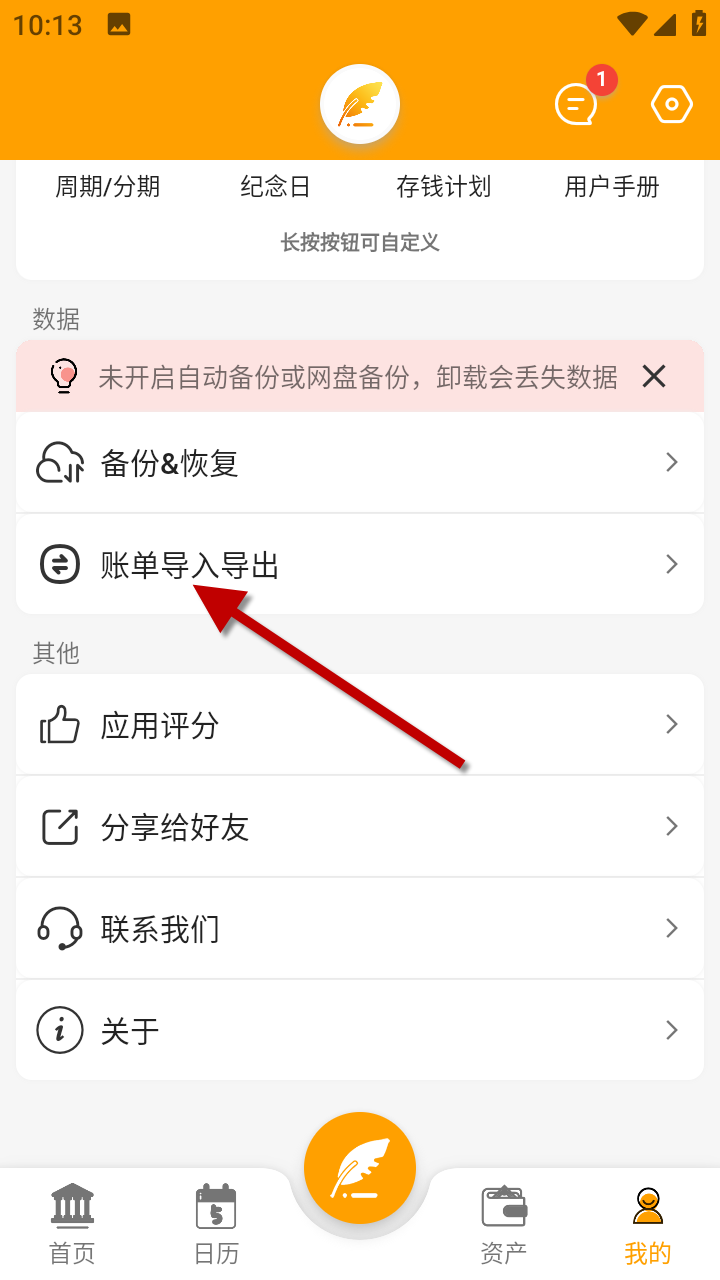Select 分享给好友 row
Viewport: 720px width, 1280px height.
click(x=360, y=827)
